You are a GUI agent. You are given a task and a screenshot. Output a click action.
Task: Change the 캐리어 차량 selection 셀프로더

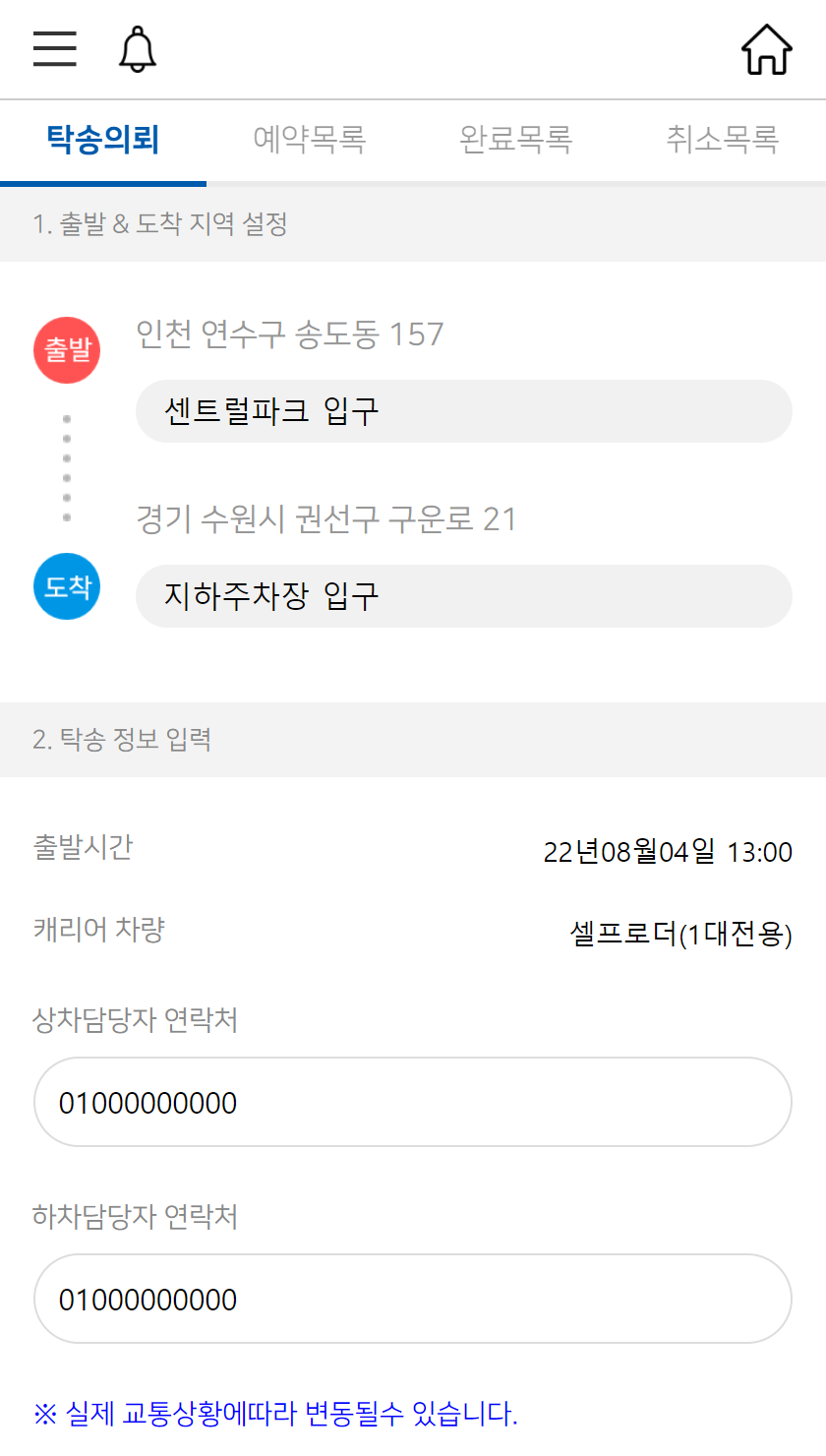[x=680, y=933]
